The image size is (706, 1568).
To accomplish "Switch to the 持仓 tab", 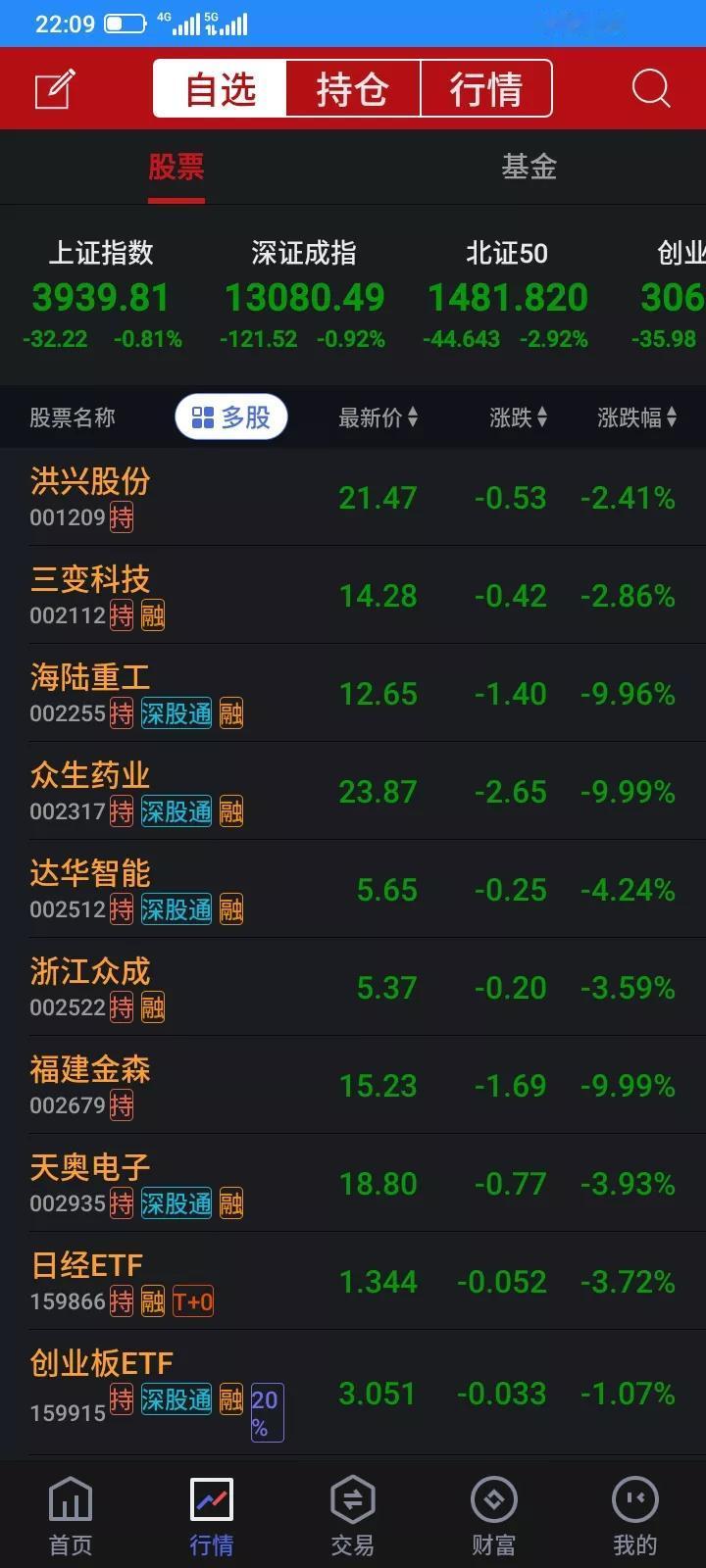I will (351, 88).
